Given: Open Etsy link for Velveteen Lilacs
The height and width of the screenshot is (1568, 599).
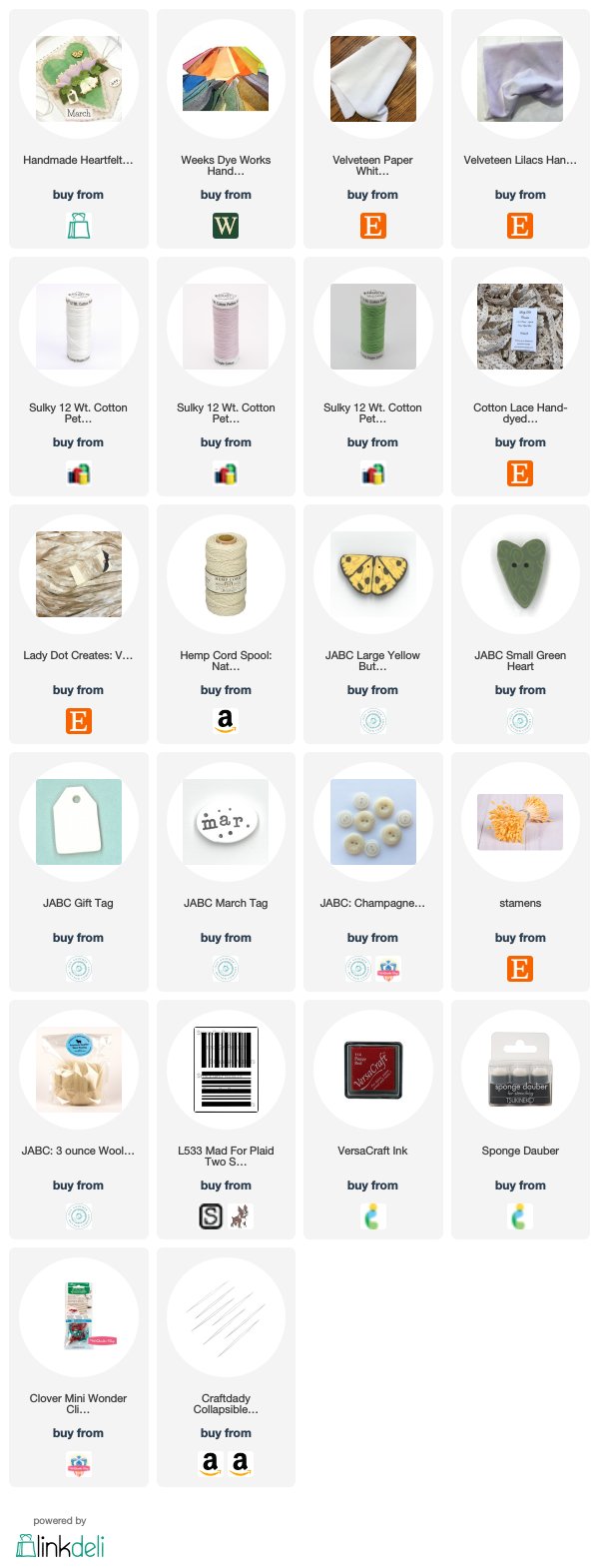Looking at the screenshot, I should pos(520,226).
